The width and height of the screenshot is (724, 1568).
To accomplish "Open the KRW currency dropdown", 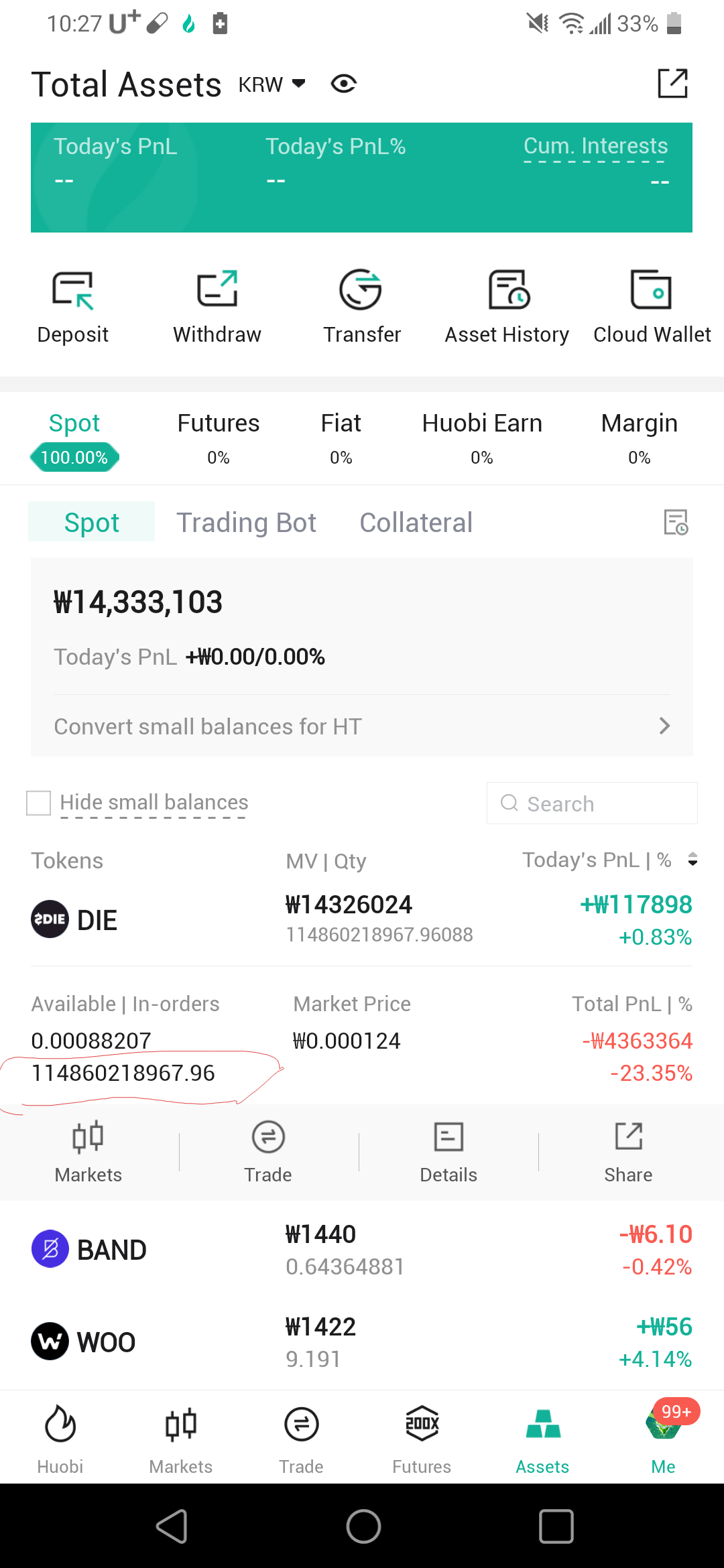I will [x=271, y=84].
